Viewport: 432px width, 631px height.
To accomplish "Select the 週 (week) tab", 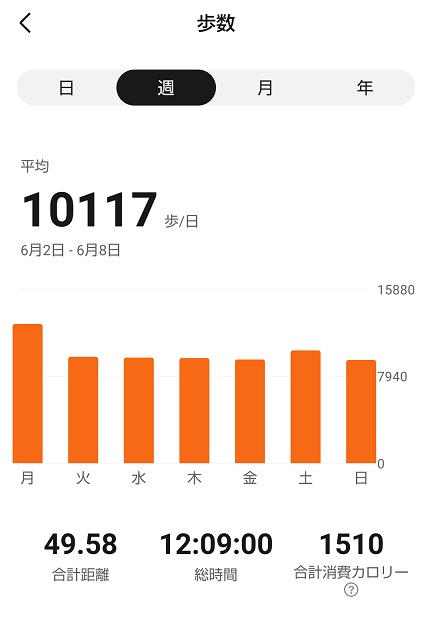I will click(x=166, y=87).
